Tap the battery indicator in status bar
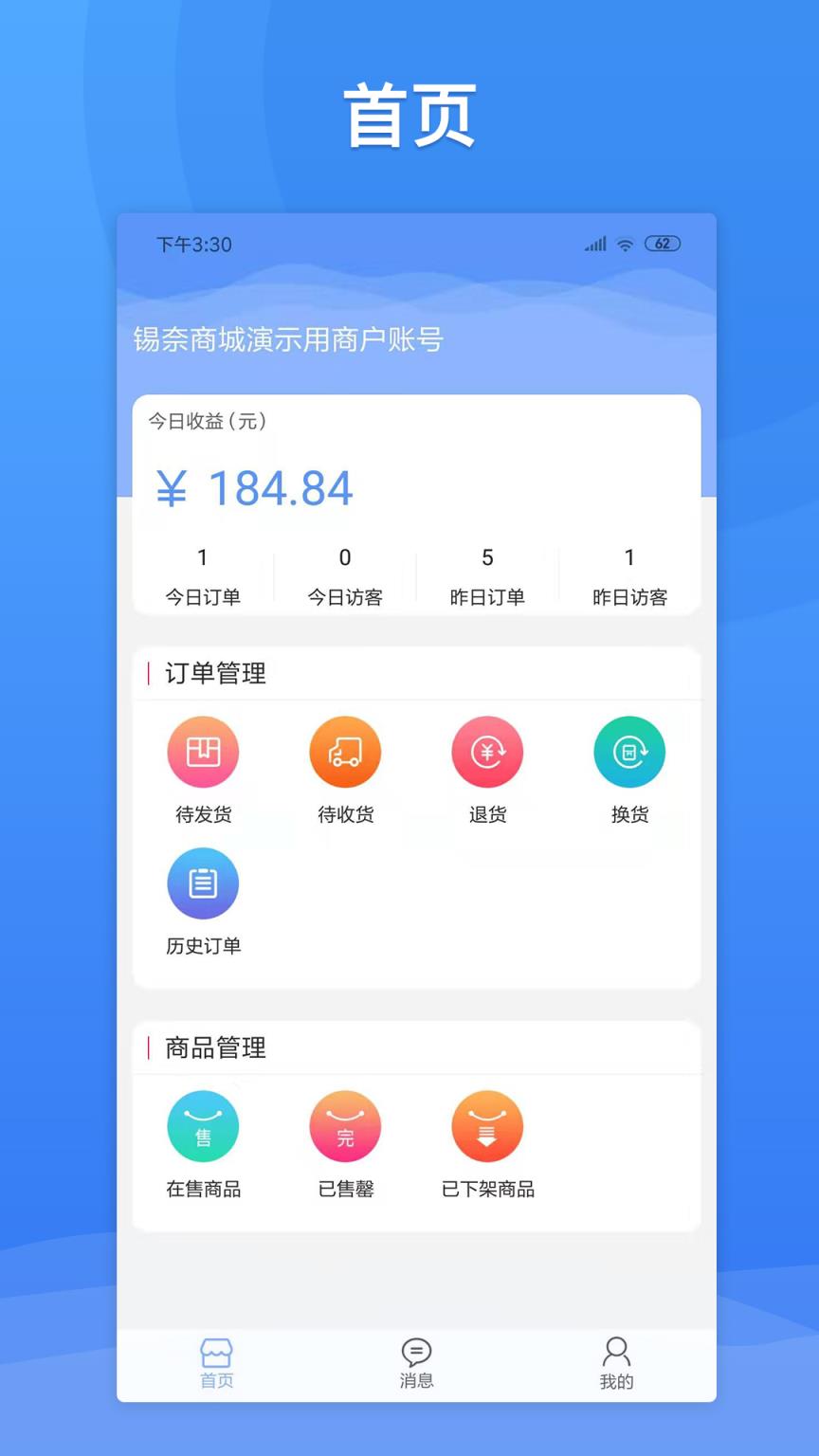The width and height of the screenshot is (819, 1456). point(663,244)
